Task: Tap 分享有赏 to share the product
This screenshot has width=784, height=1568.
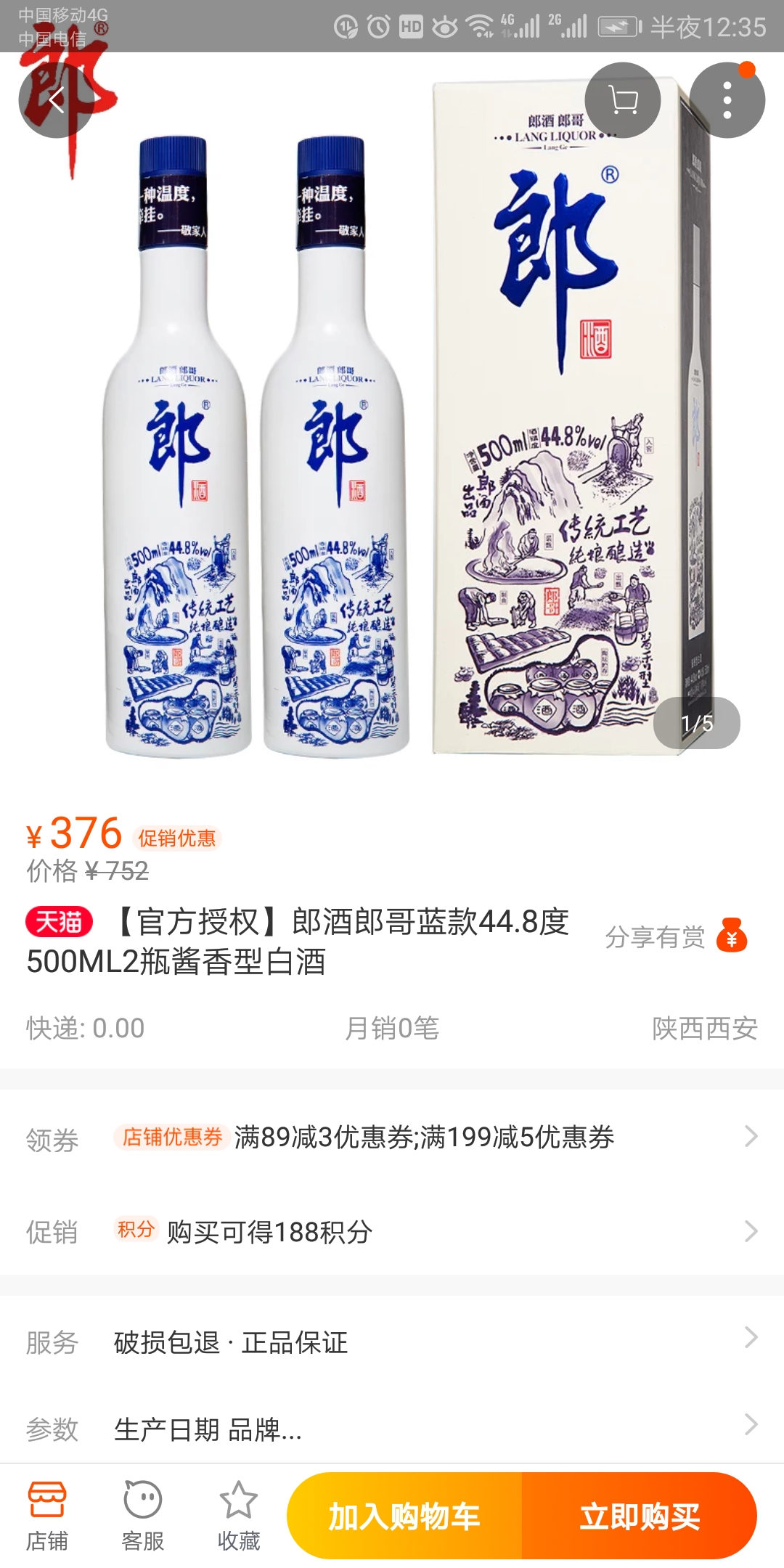Action: tap(675, 936)
